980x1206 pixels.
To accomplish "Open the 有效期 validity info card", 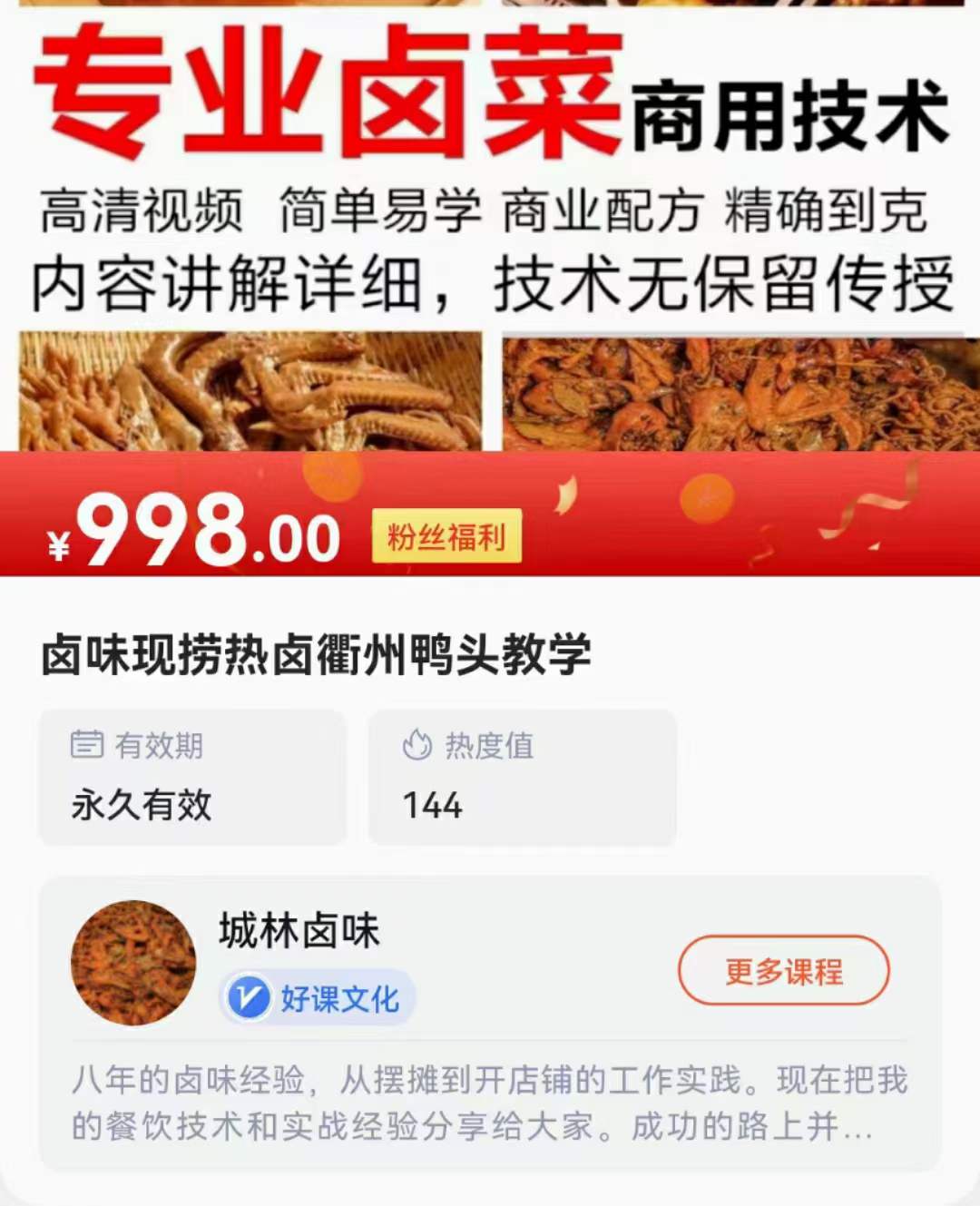I will click(191, 778).
